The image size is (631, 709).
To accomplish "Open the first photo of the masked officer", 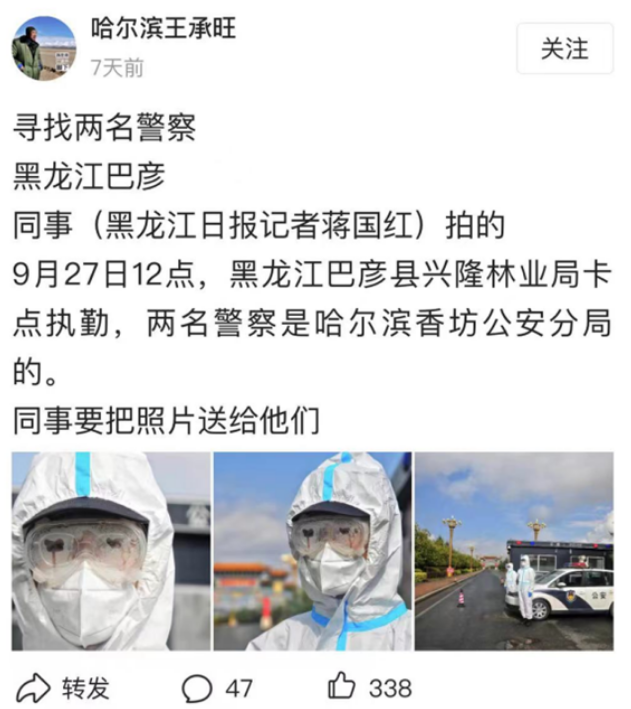I will click(111, 550).
